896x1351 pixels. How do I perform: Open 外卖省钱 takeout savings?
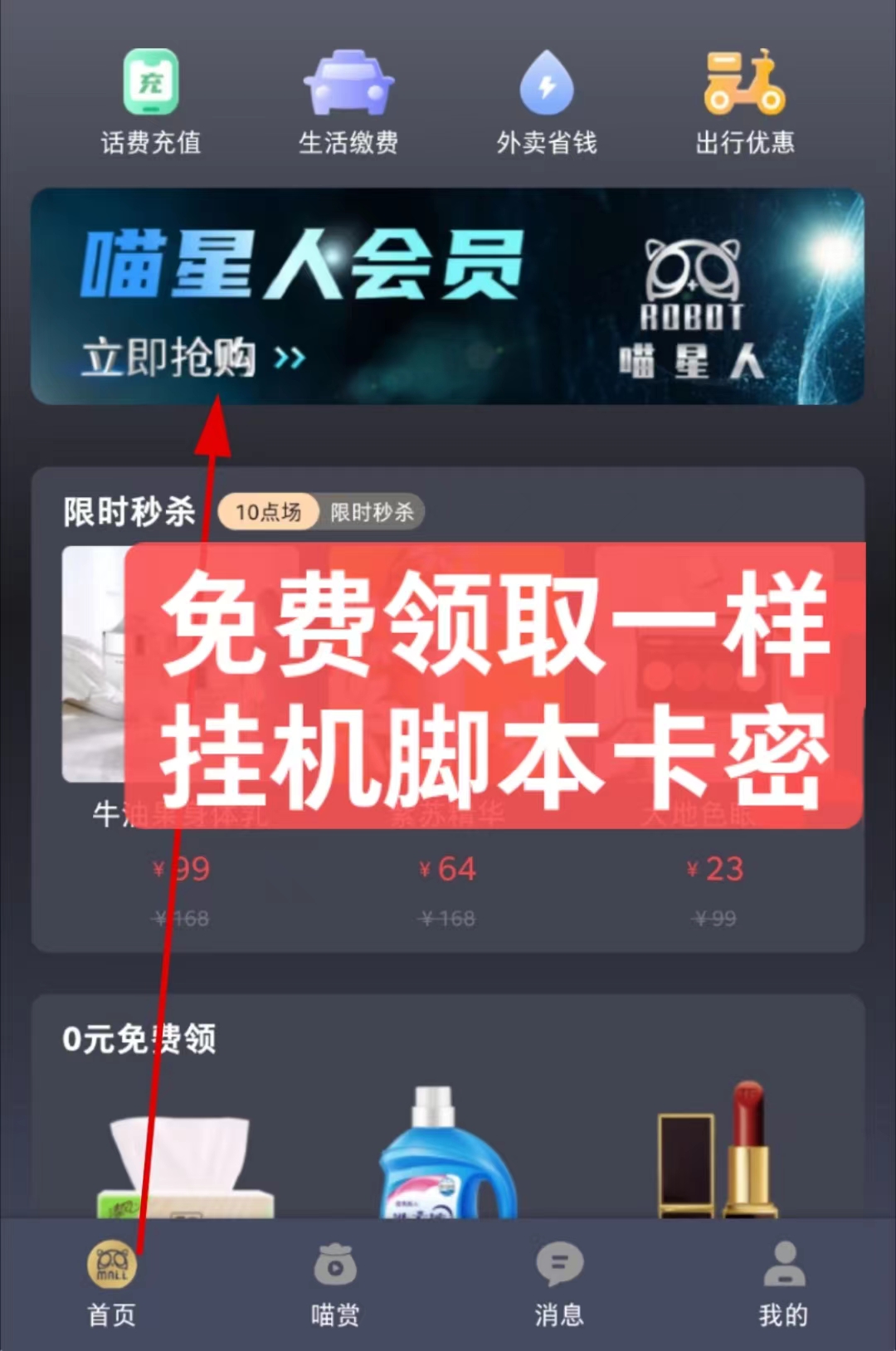(546, 101)
